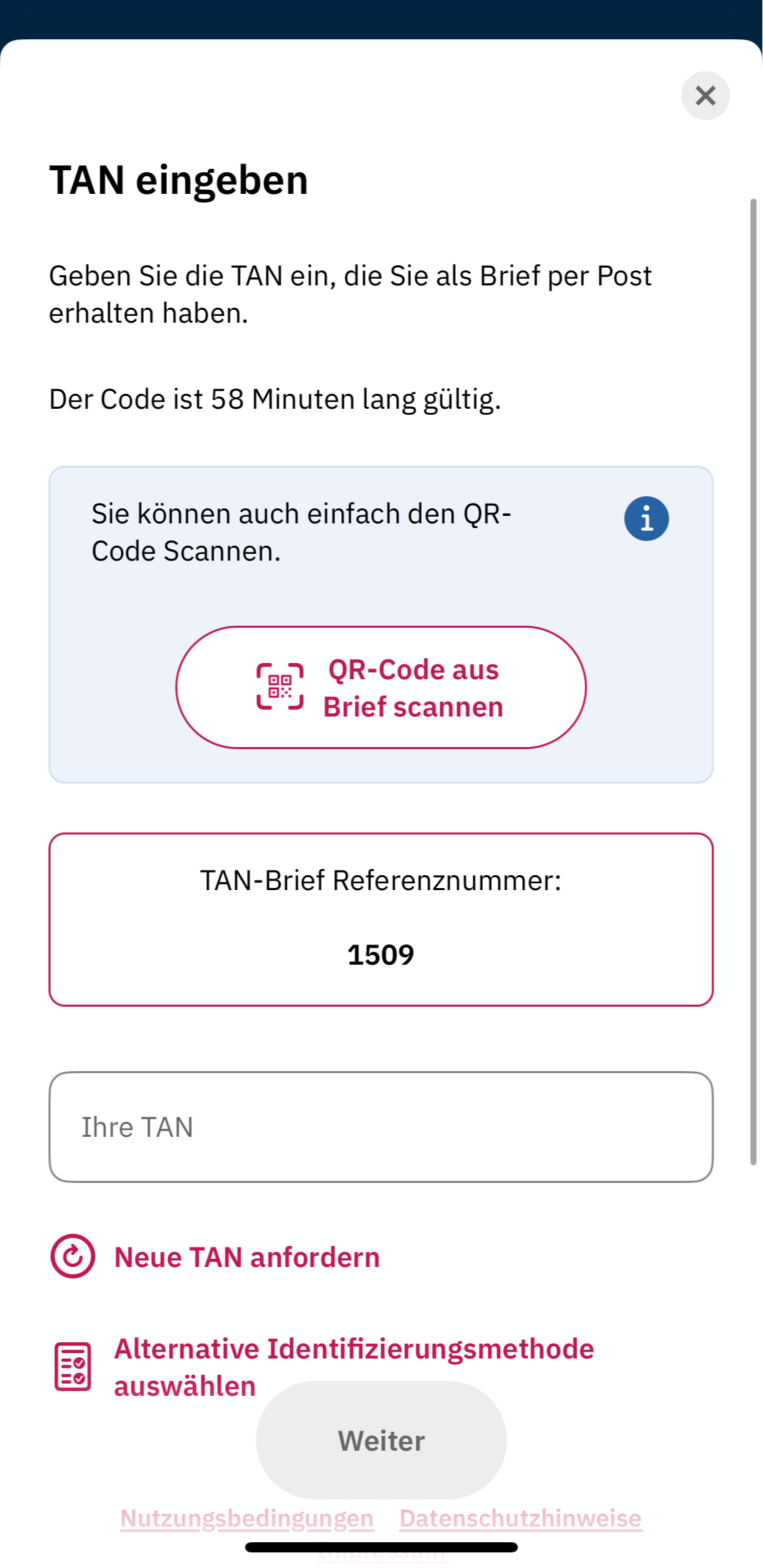
Task: Open the Datenschutzhinweise link
Action: click(x=520, y=1519)
